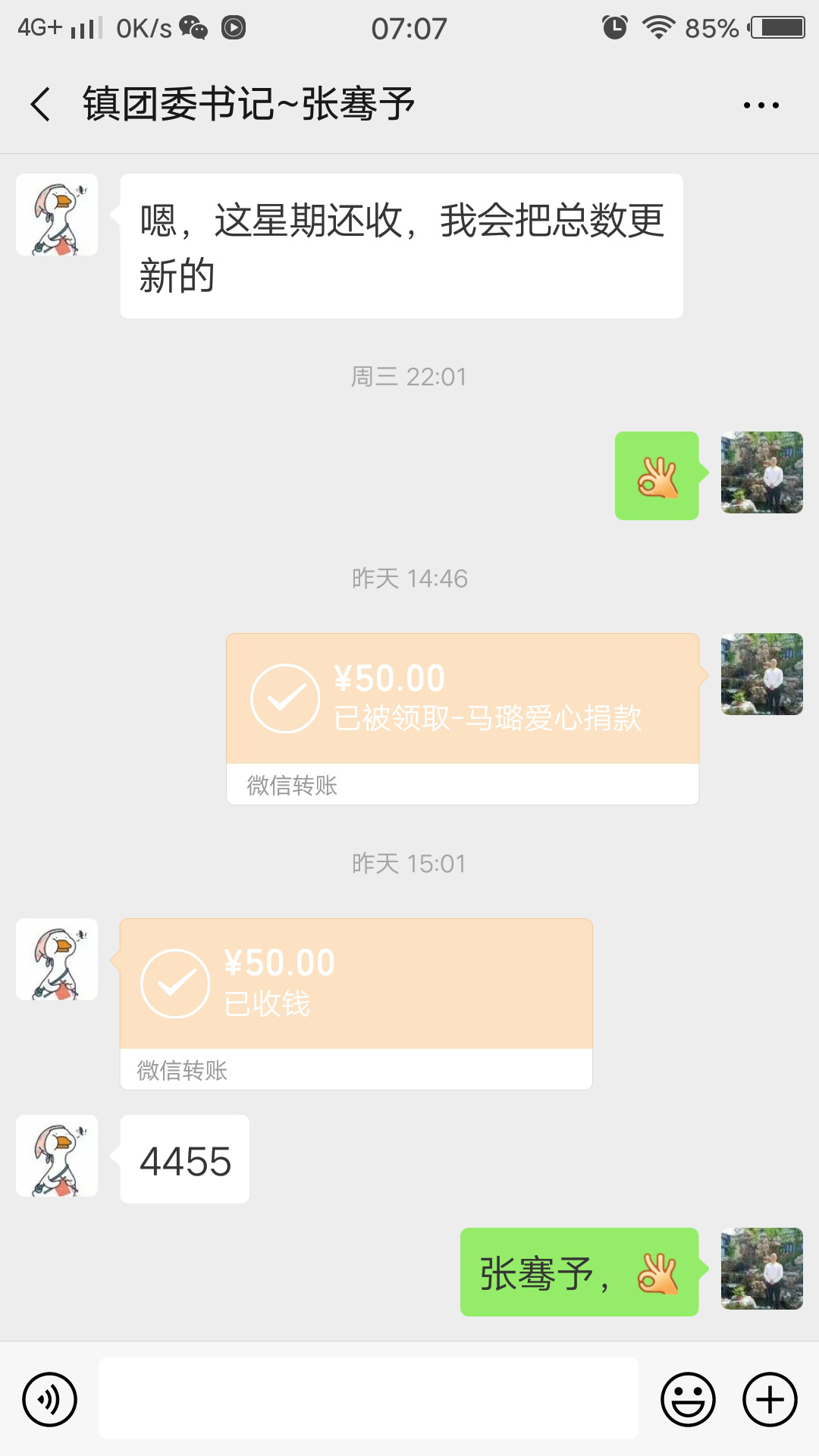Open the contact's avatar beside 4455
Viewport: 819px width, 1456px height.
(57, 1156)
